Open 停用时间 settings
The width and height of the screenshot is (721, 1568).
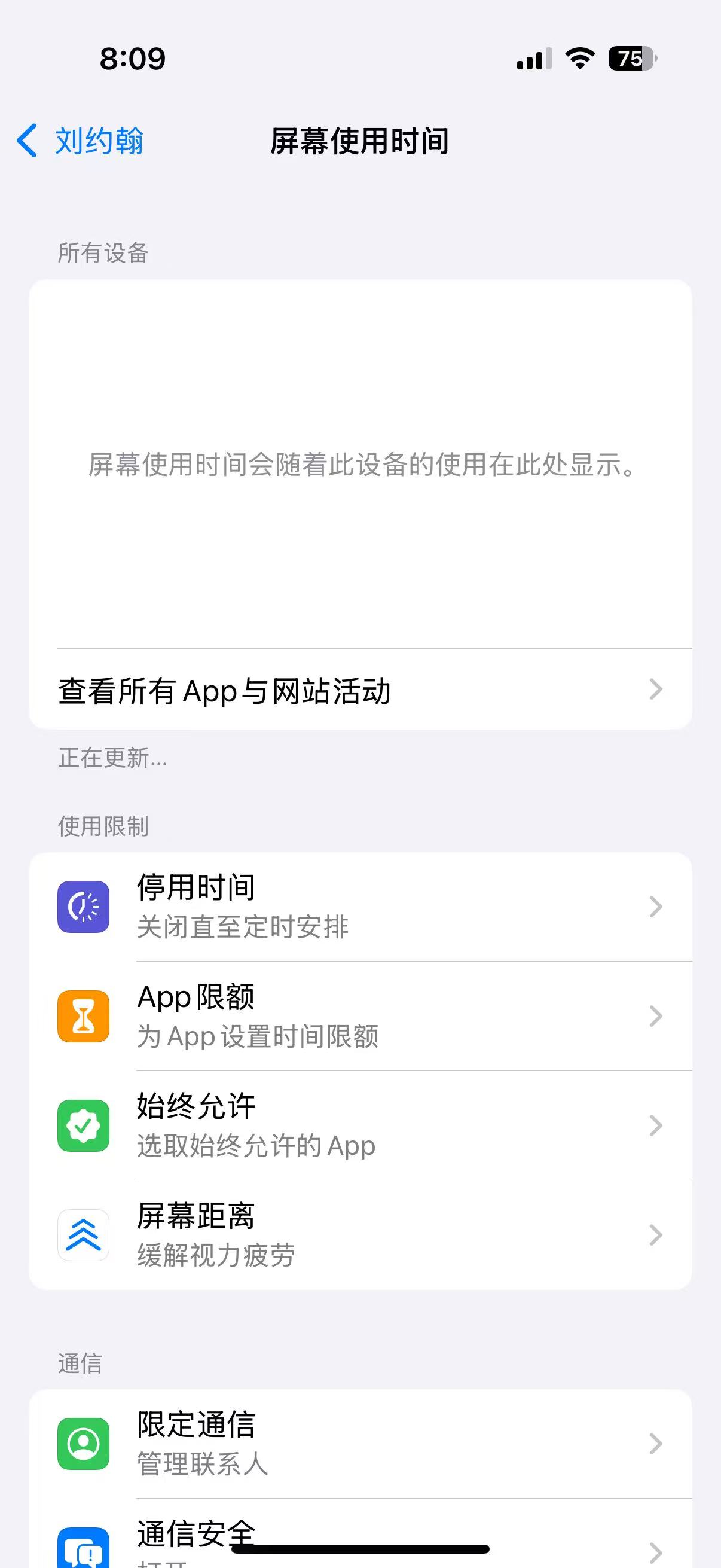360,907
